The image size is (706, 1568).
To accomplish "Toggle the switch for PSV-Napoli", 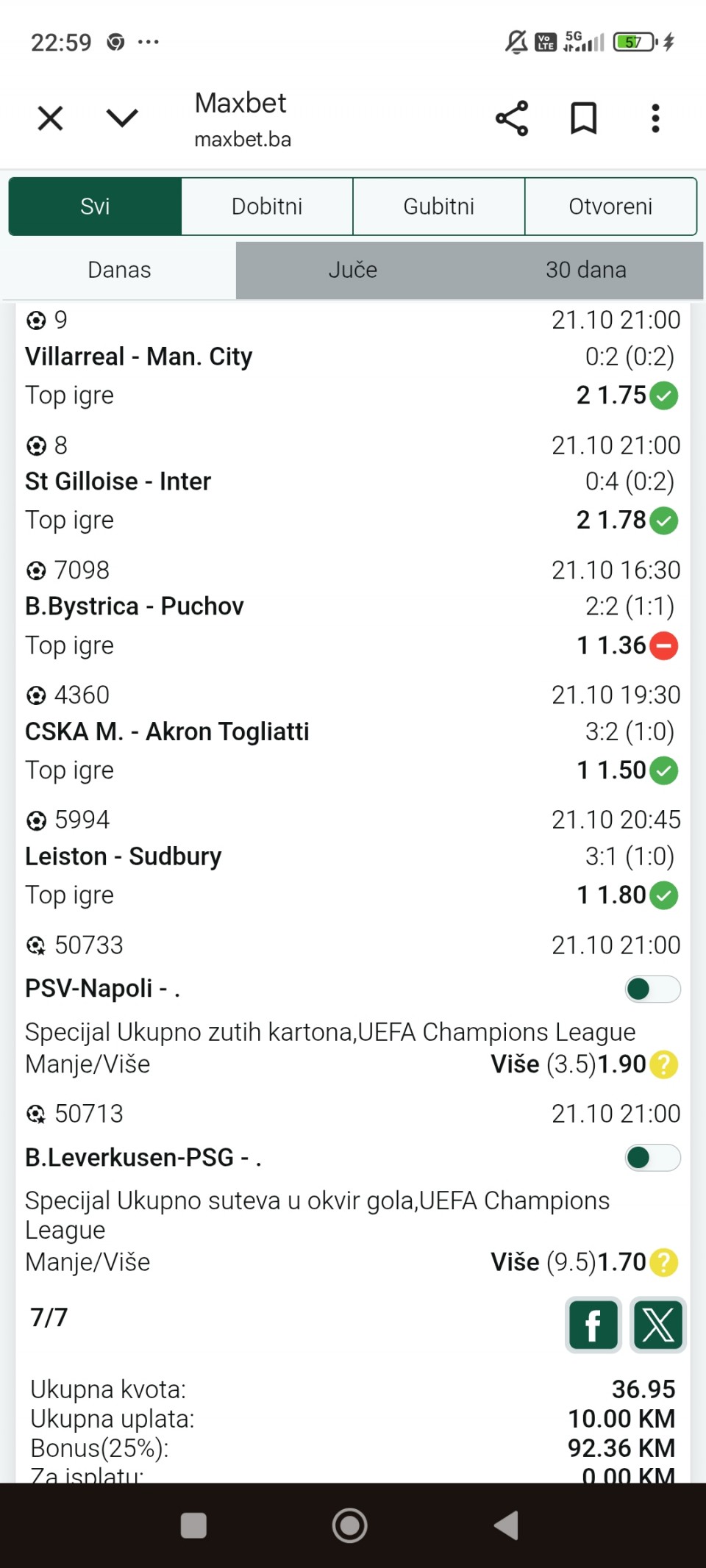I will [x=652, y=989].
